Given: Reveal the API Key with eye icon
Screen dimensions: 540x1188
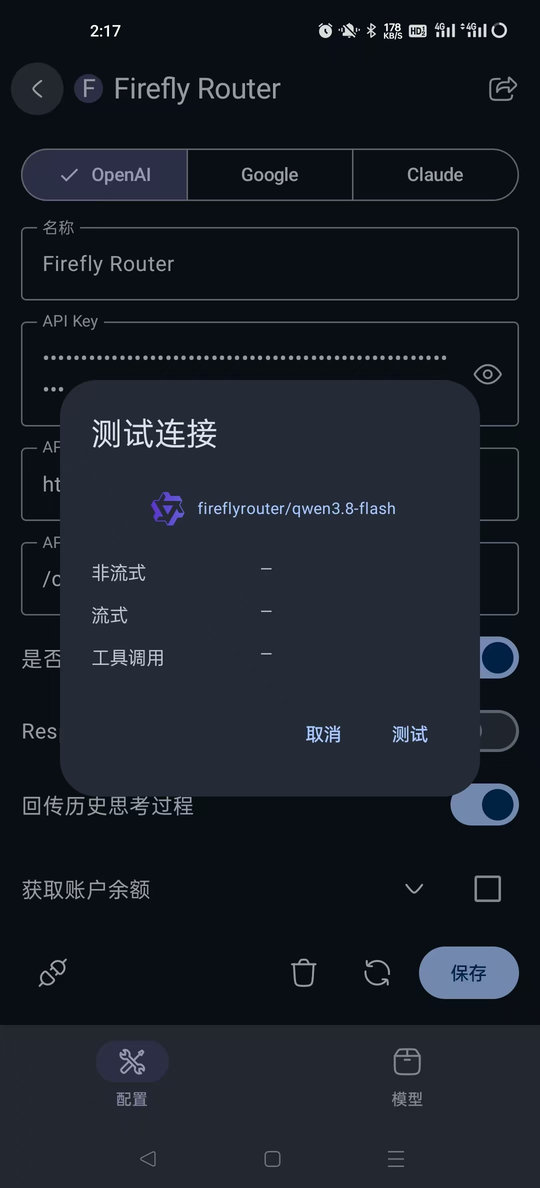Looking at the screenshot, I should point(488,374).
